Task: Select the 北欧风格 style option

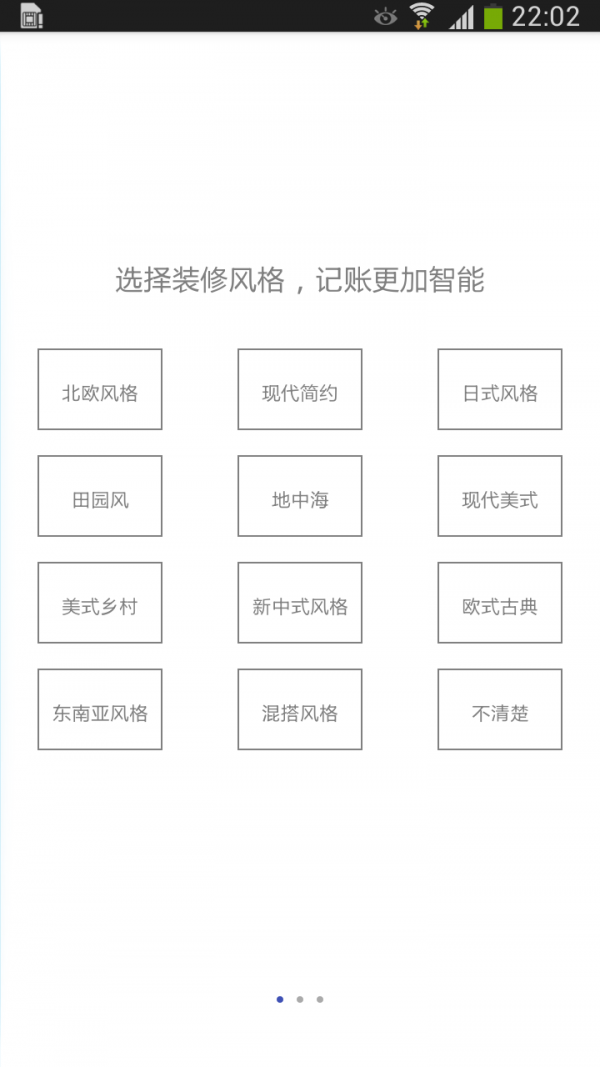Action: point(100,390)
